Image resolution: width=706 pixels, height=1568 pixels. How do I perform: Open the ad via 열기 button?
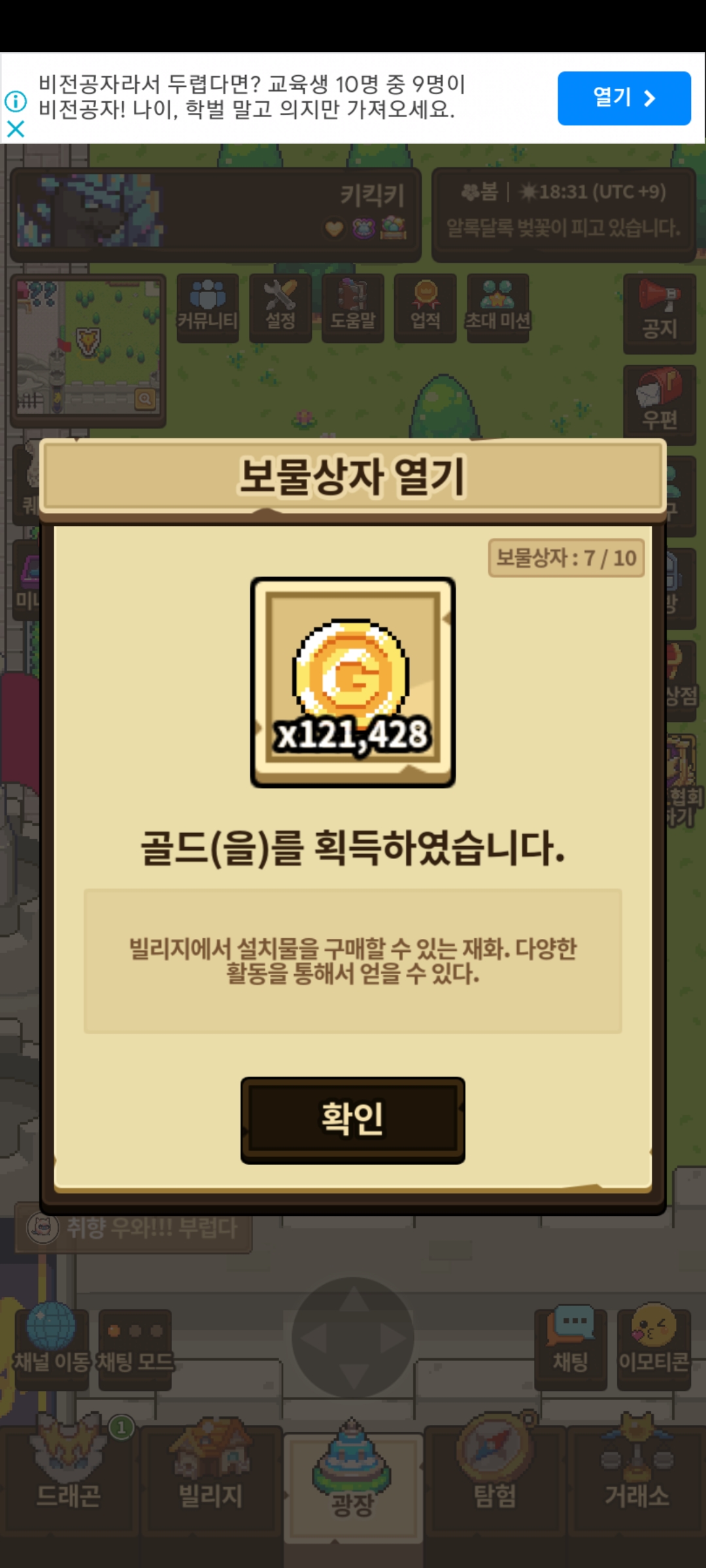pos(624,98)
